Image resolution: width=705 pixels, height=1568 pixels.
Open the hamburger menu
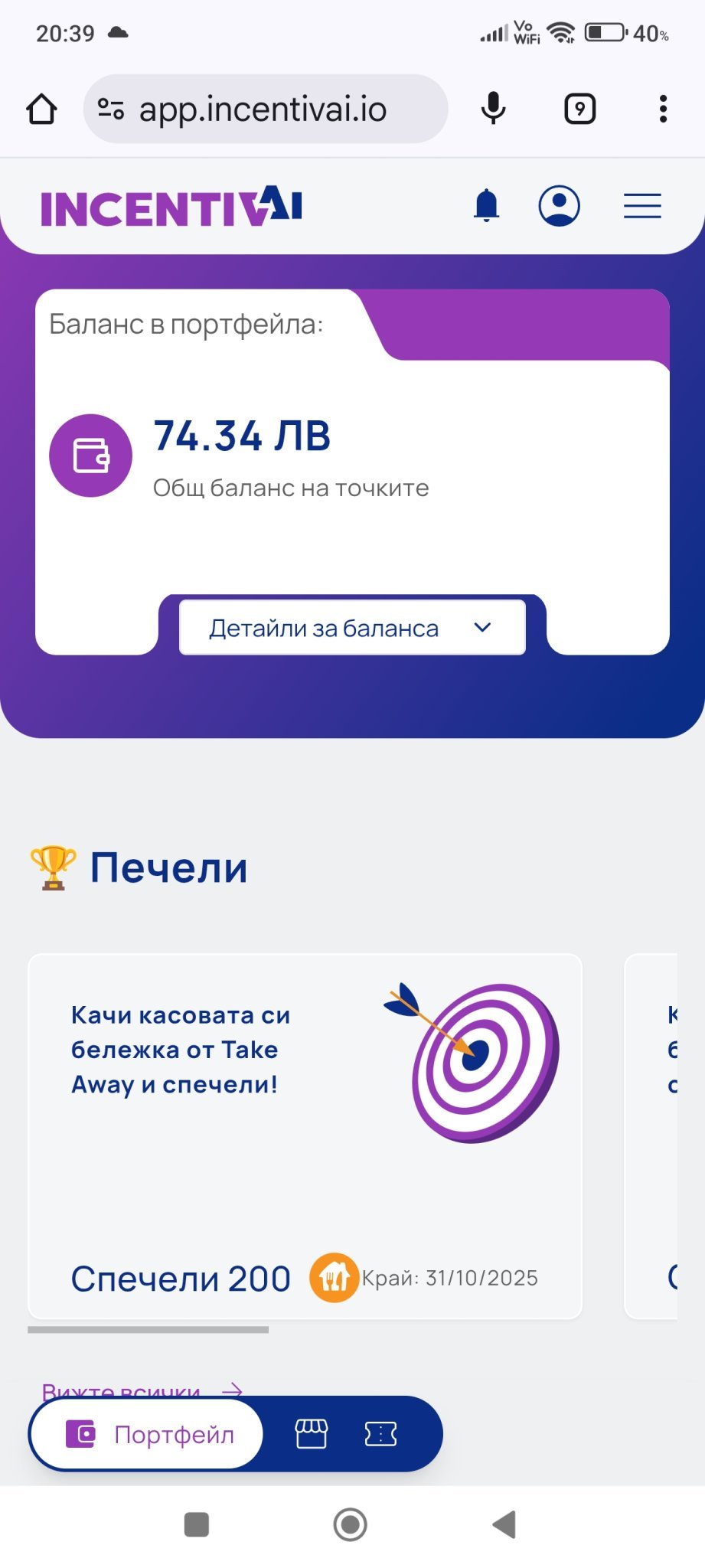click(641, 206)
